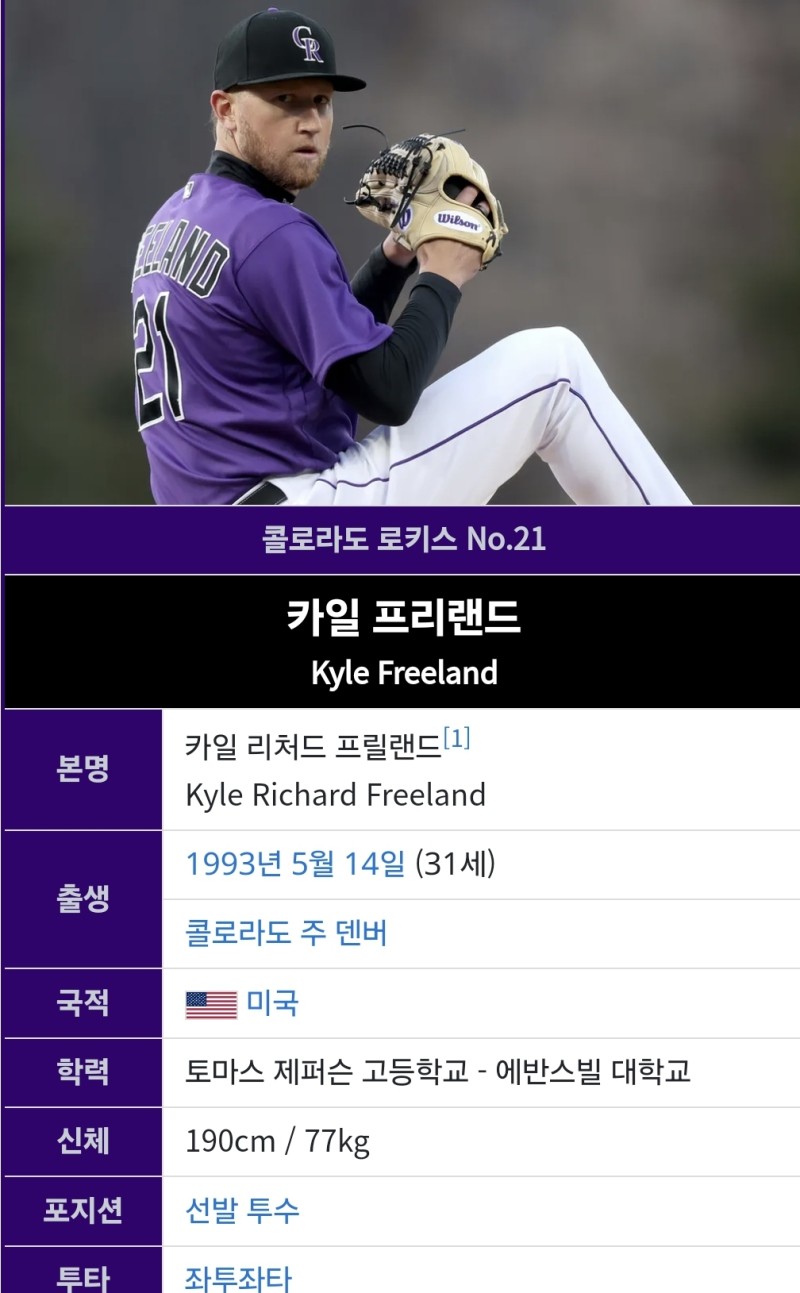Image resolution: width=800 pixels, height=1293 pixels.
Task: Open the 미국 nationality link
Action: [272, 1003]
